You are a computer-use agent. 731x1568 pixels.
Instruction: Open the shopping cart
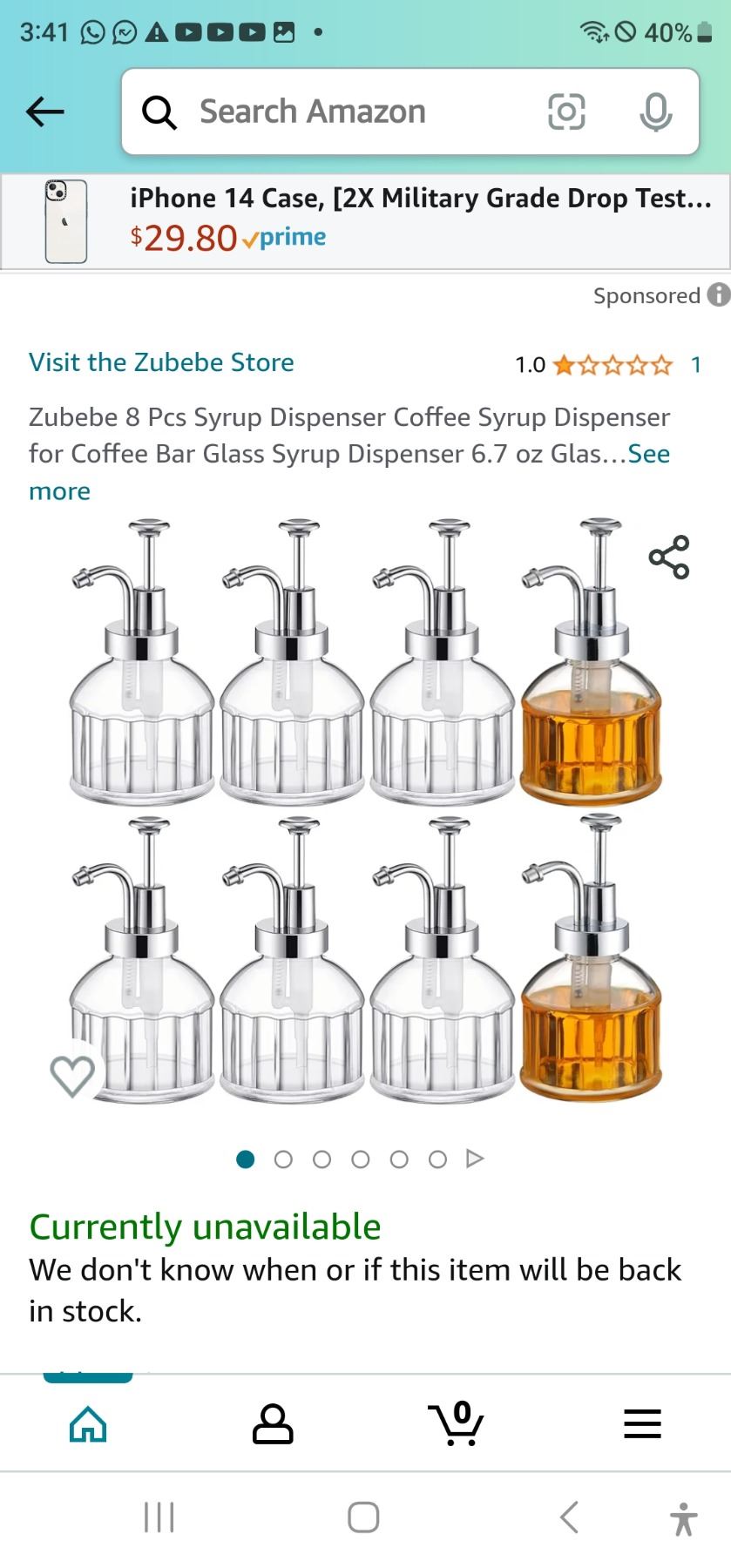point(457,1425)
